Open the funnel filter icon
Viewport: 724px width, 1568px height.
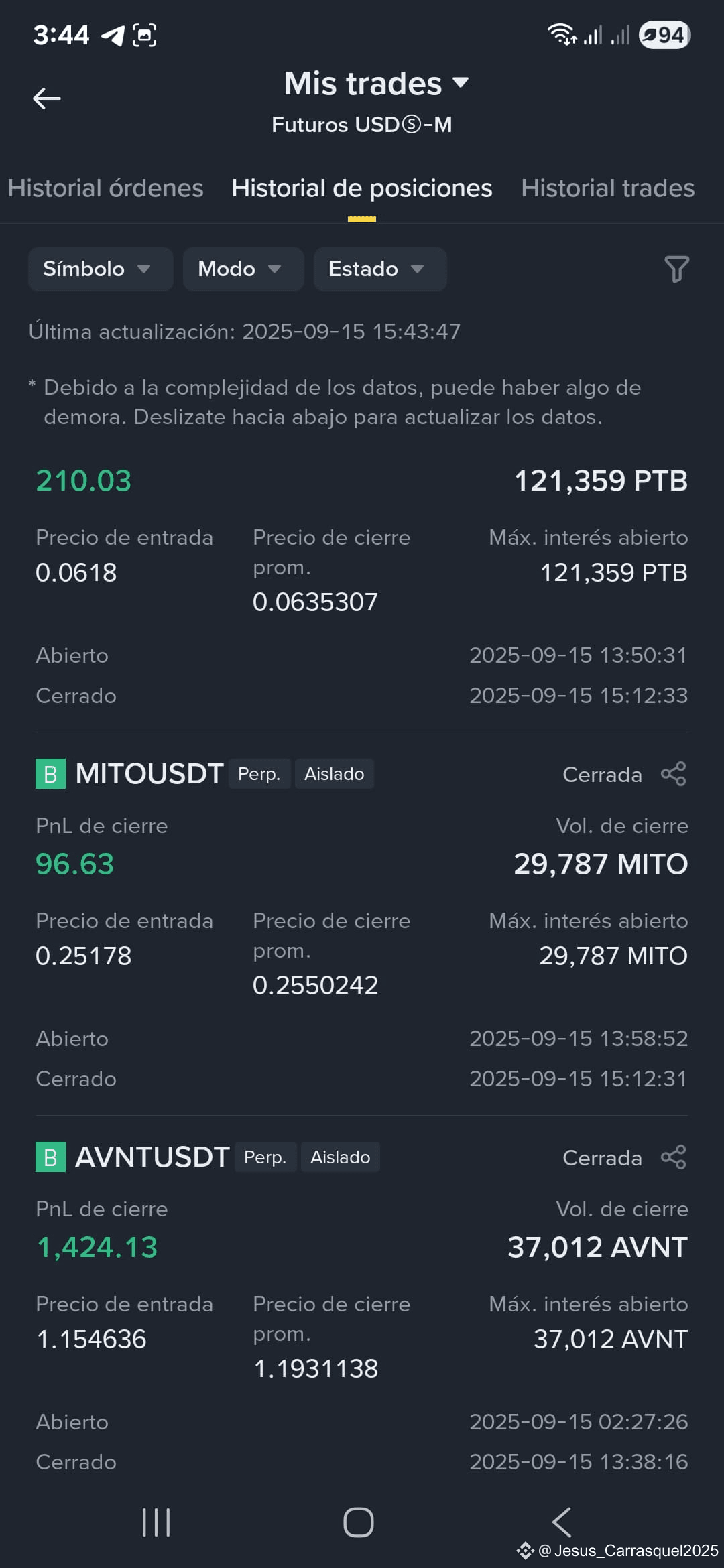point(676,269)
